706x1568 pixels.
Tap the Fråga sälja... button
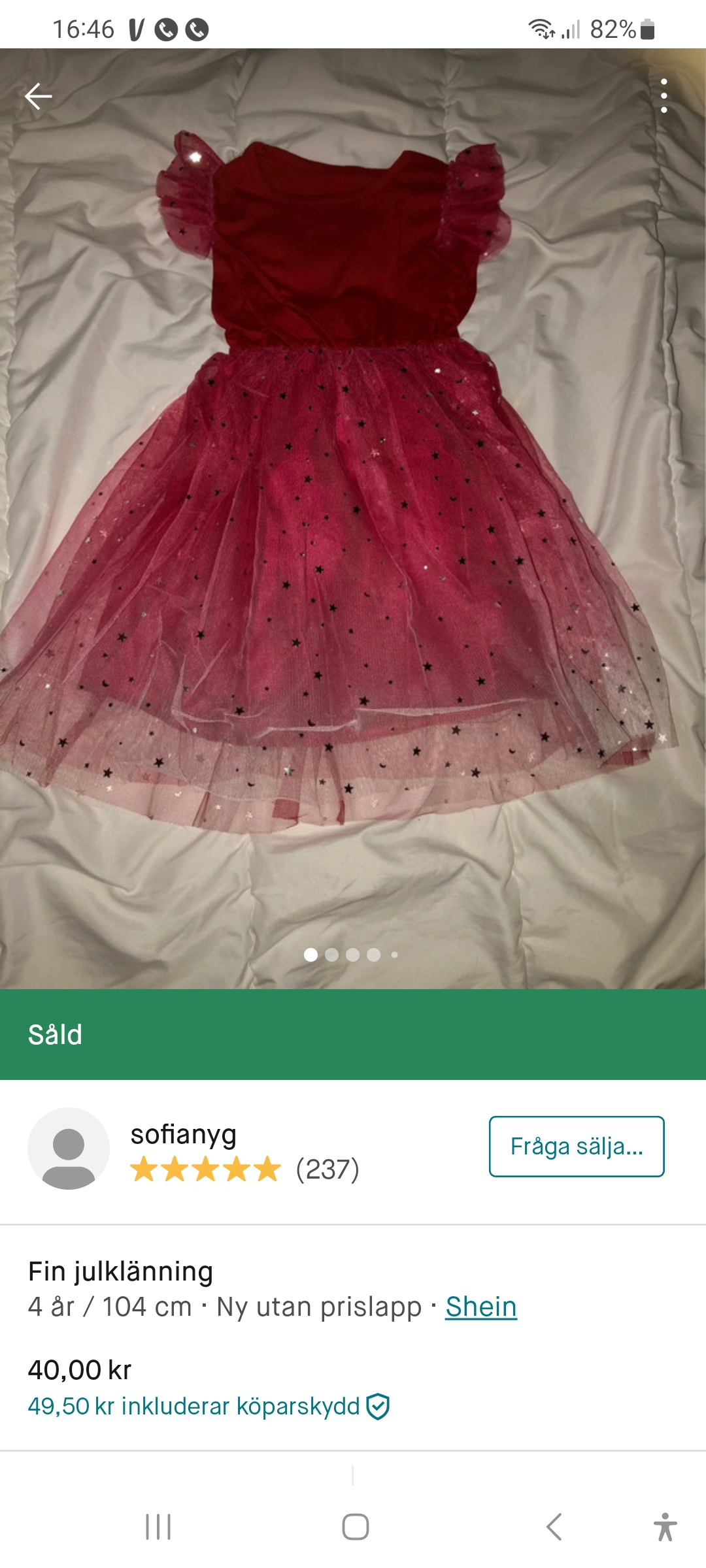(x=576, y=1147)
